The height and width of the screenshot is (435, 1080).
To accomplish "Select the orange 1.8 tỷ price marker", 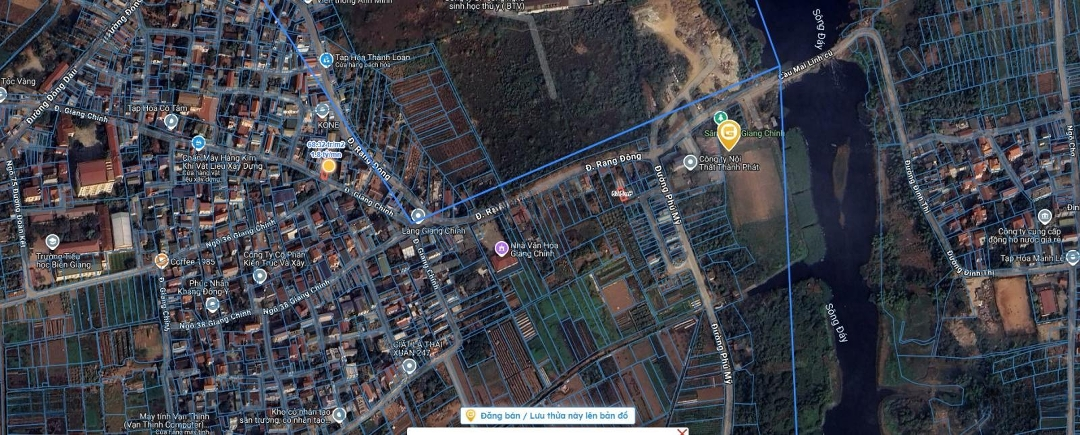I will 328,166.
